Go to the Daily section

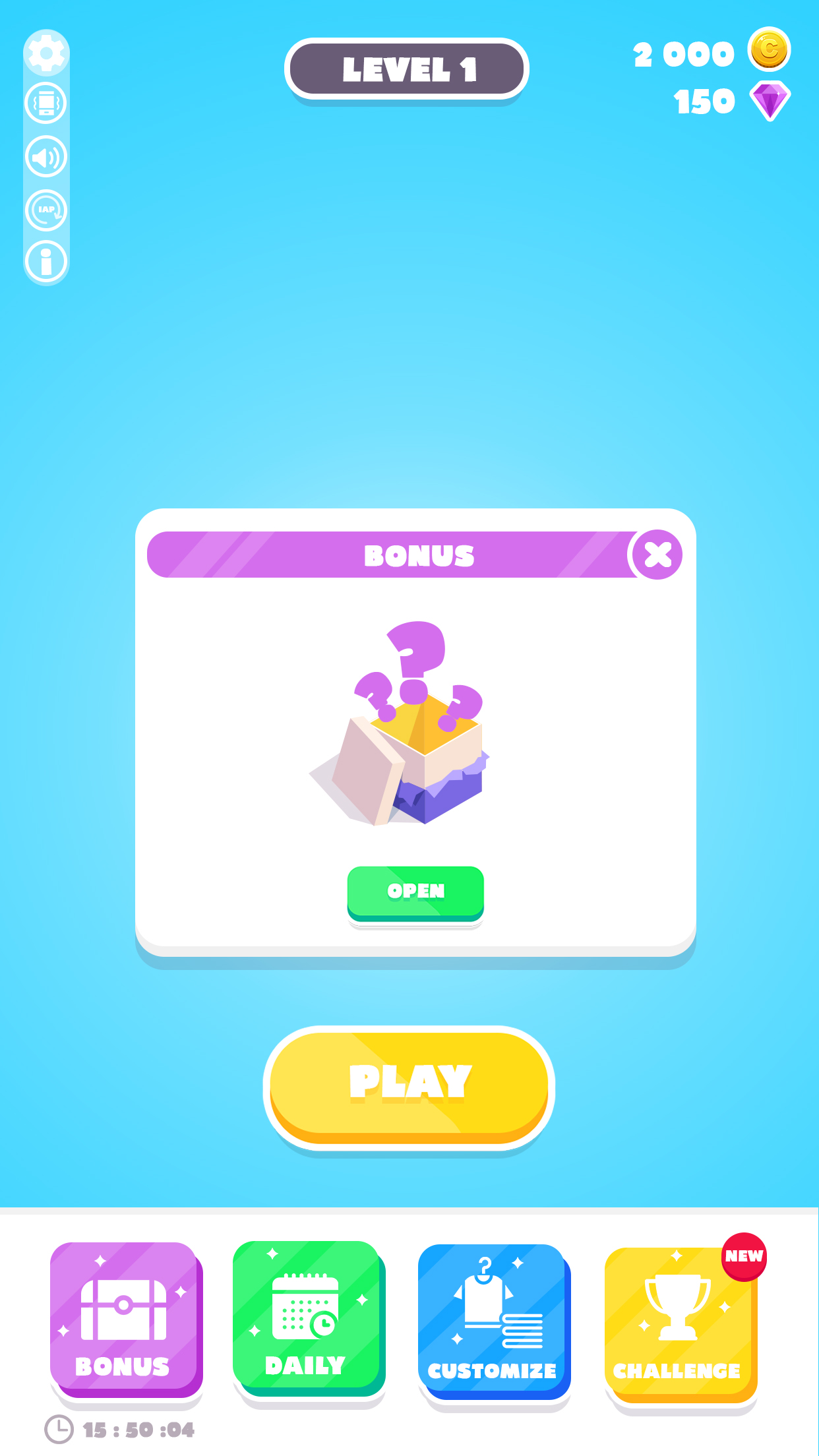pos(308,1319)
